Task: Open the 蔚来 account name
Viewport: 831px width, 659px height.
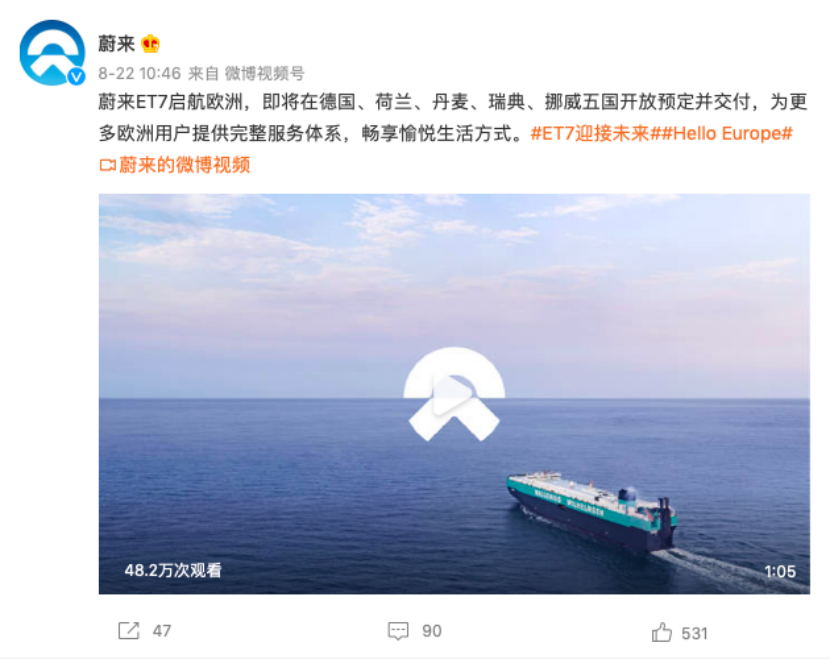Action: pos(116,43)
